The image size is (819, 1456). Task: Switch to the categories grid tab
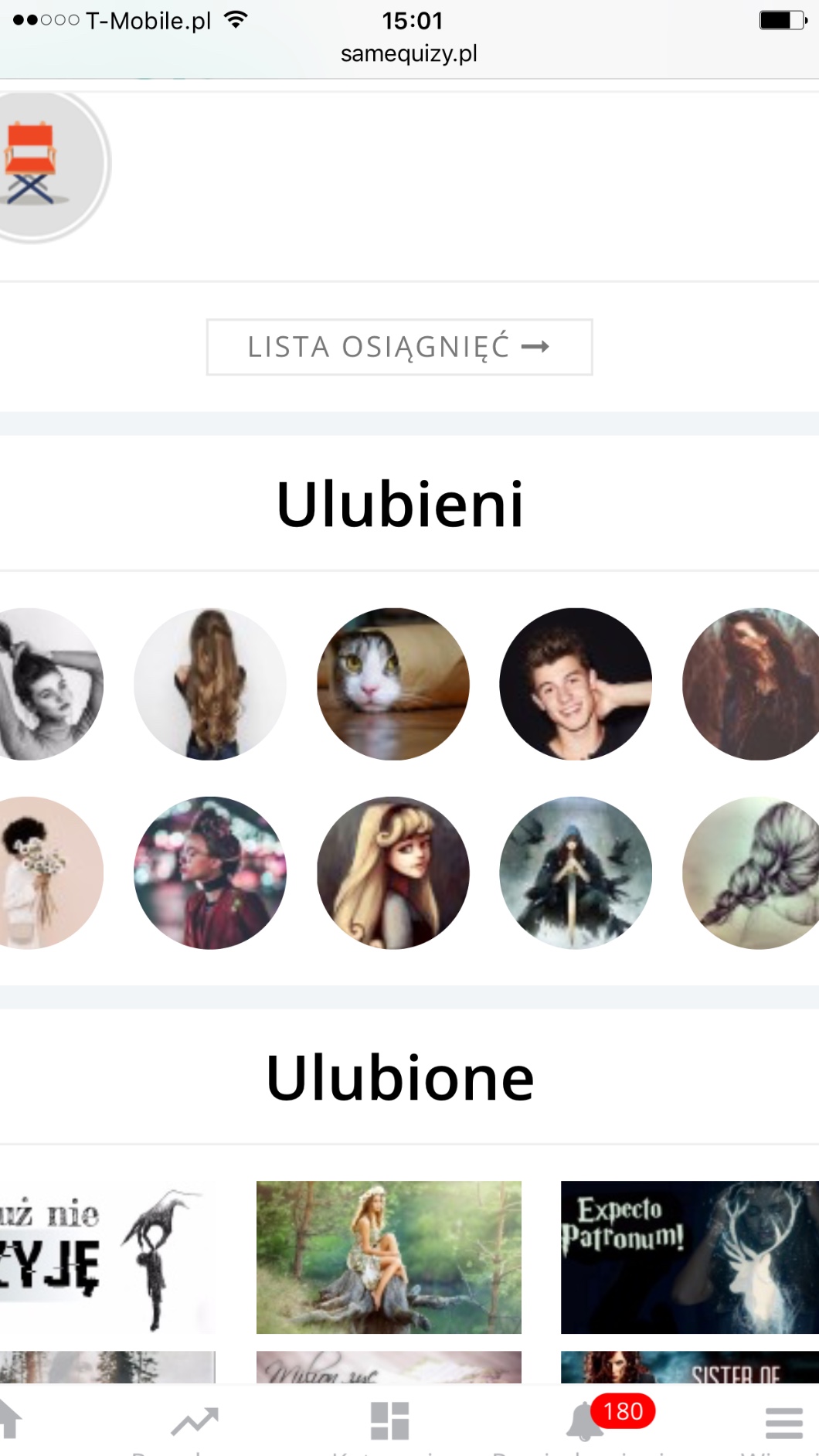pos(389,1422)
